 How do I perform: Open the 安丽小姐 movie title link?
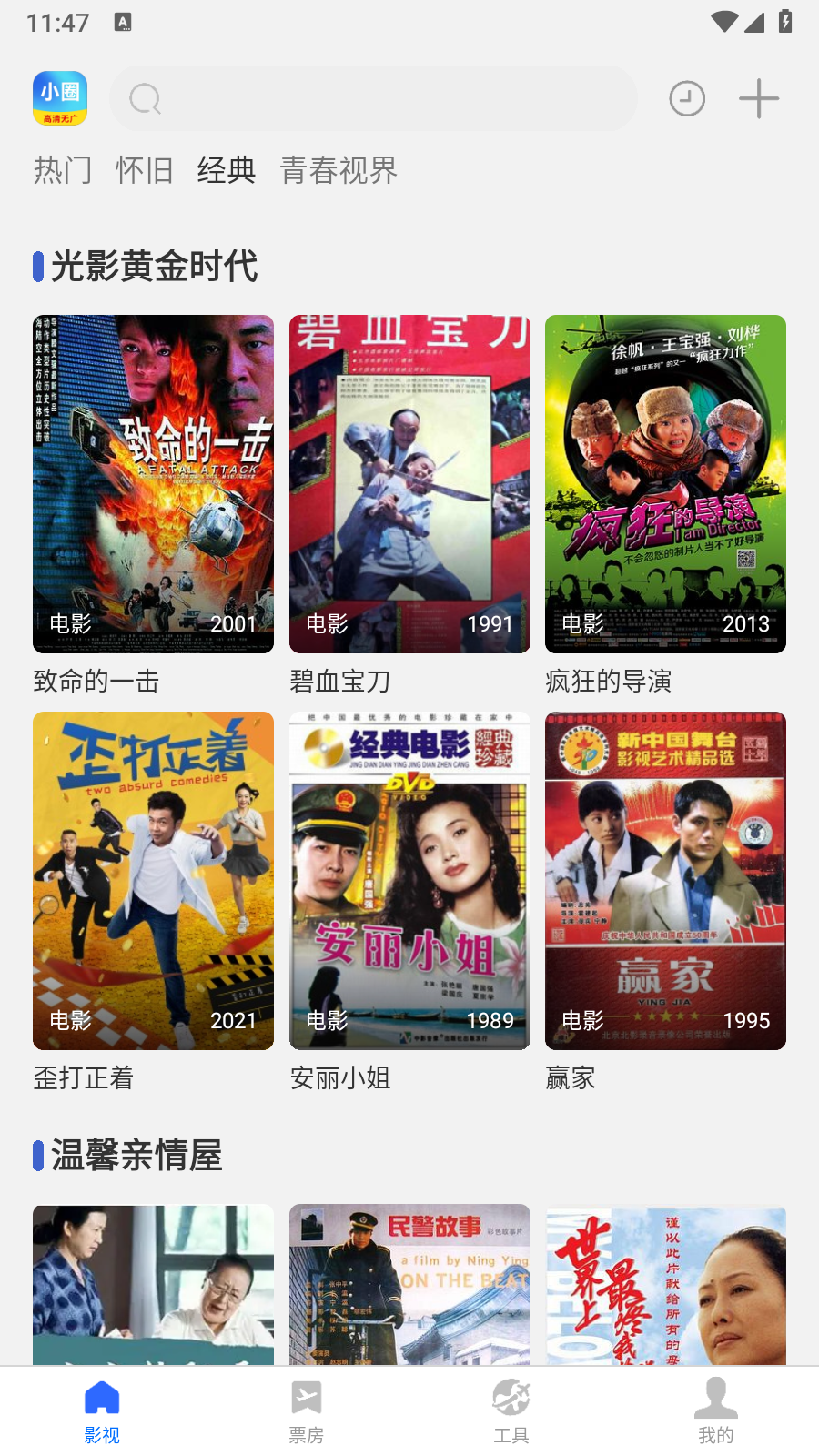340,1078
